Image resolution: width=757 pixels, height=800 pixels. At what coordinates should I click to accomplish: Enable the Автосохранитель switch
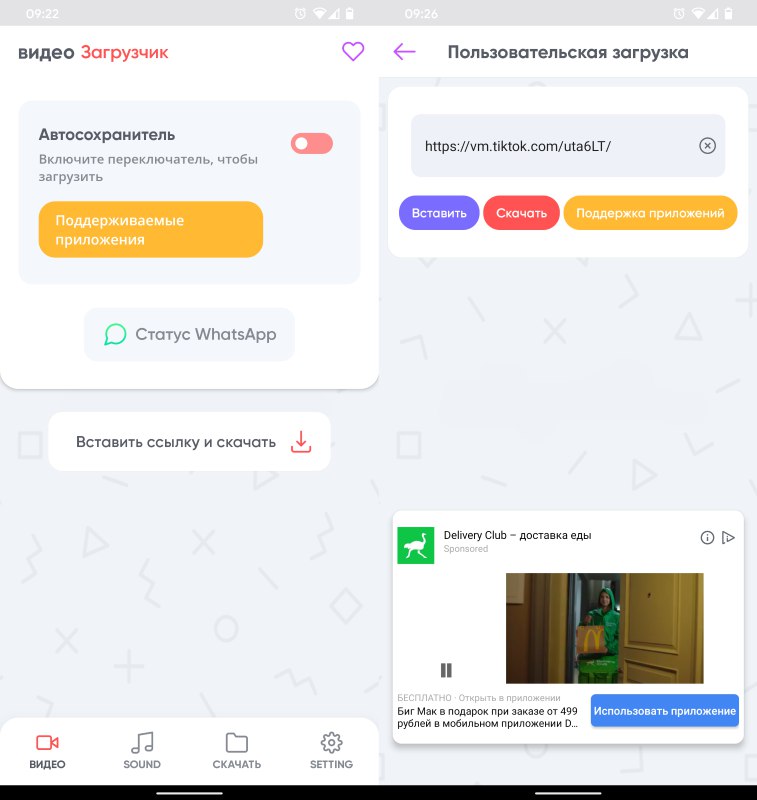tap(311, 144)
